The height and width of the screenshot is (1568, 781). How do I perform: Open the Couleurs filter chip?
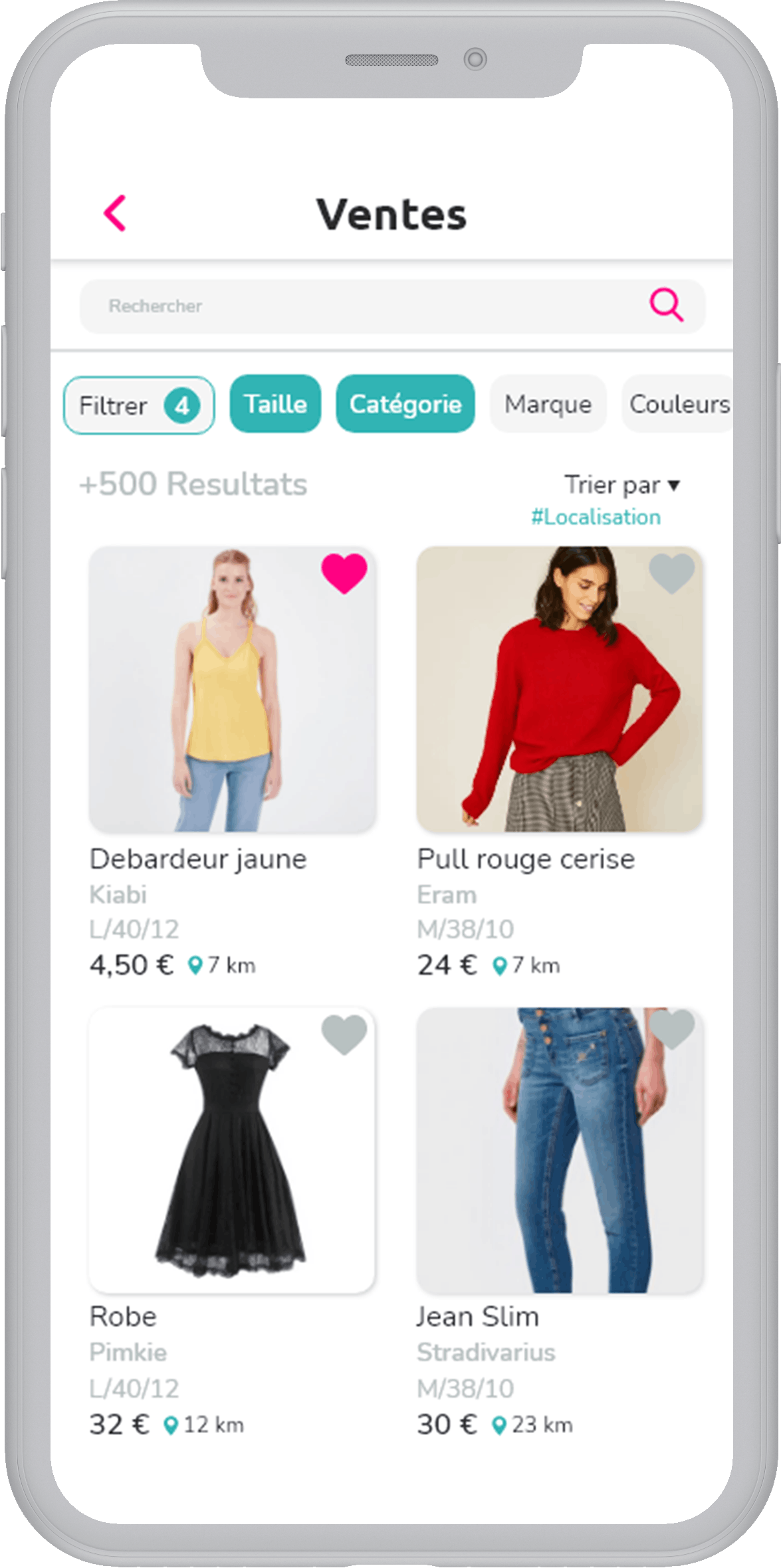[x=678, y=404]
